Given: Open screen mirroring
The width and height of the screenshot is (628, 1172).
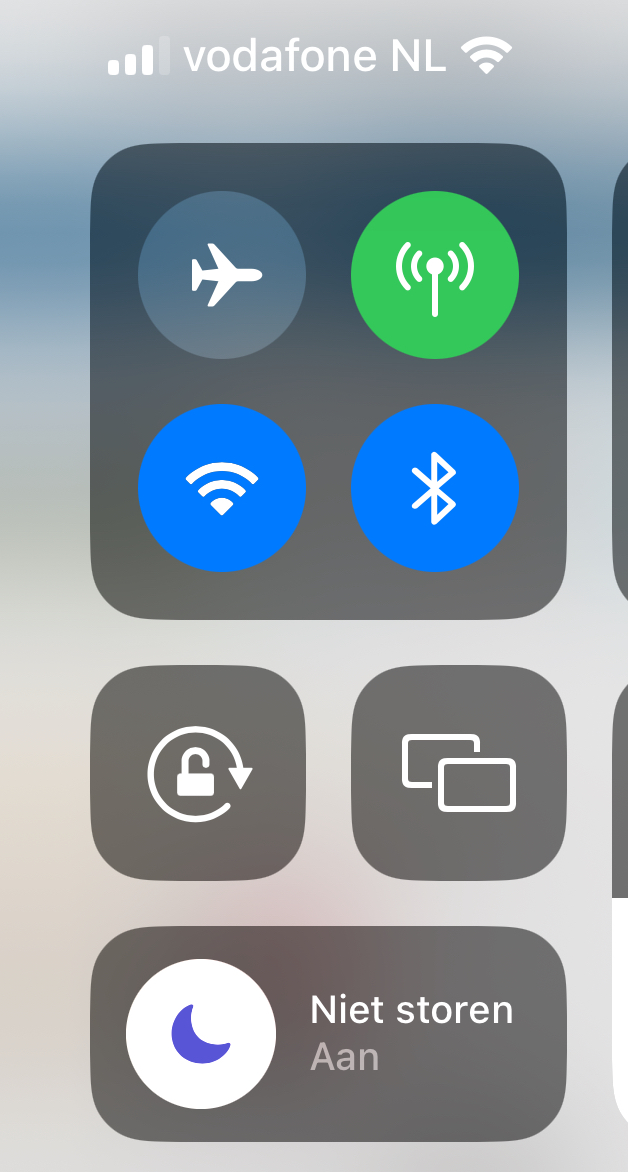Looking at the screenshot, I should [x=459, y=773].
